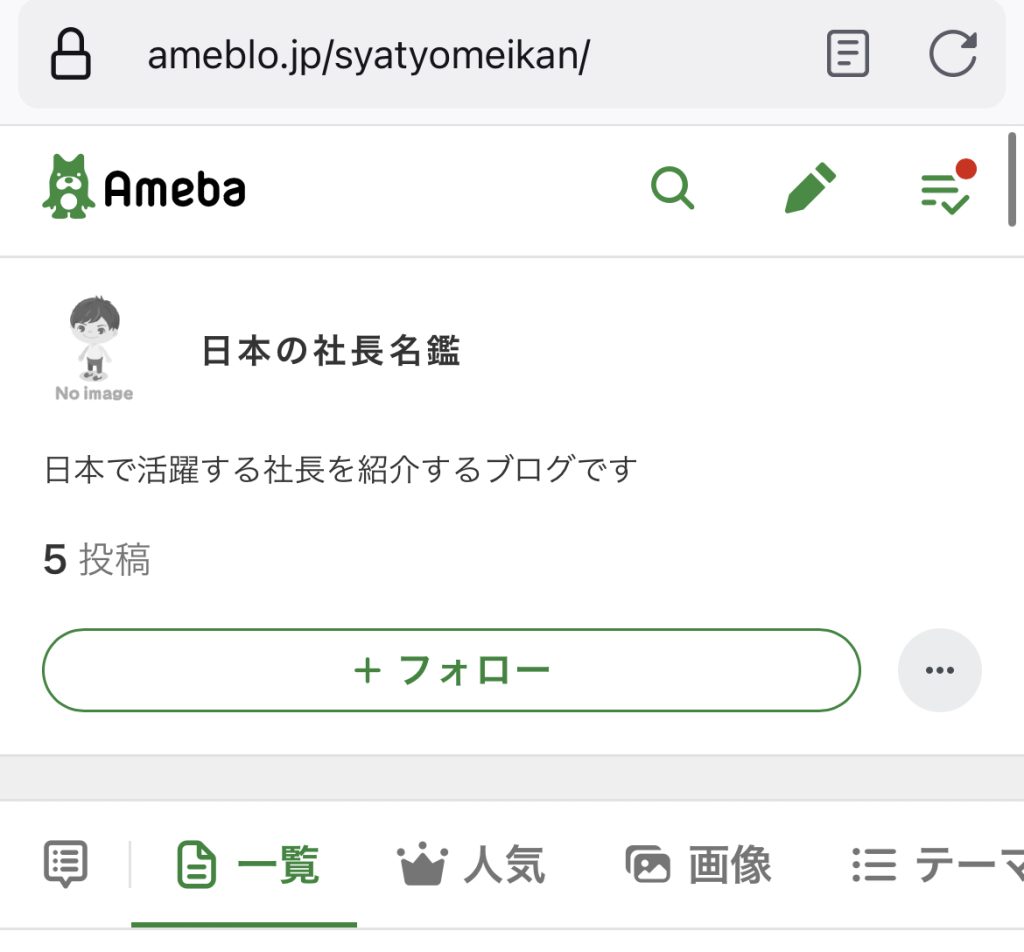Open Ameba search
Screen dimensions: 1024x952
(x=672, y=188)
